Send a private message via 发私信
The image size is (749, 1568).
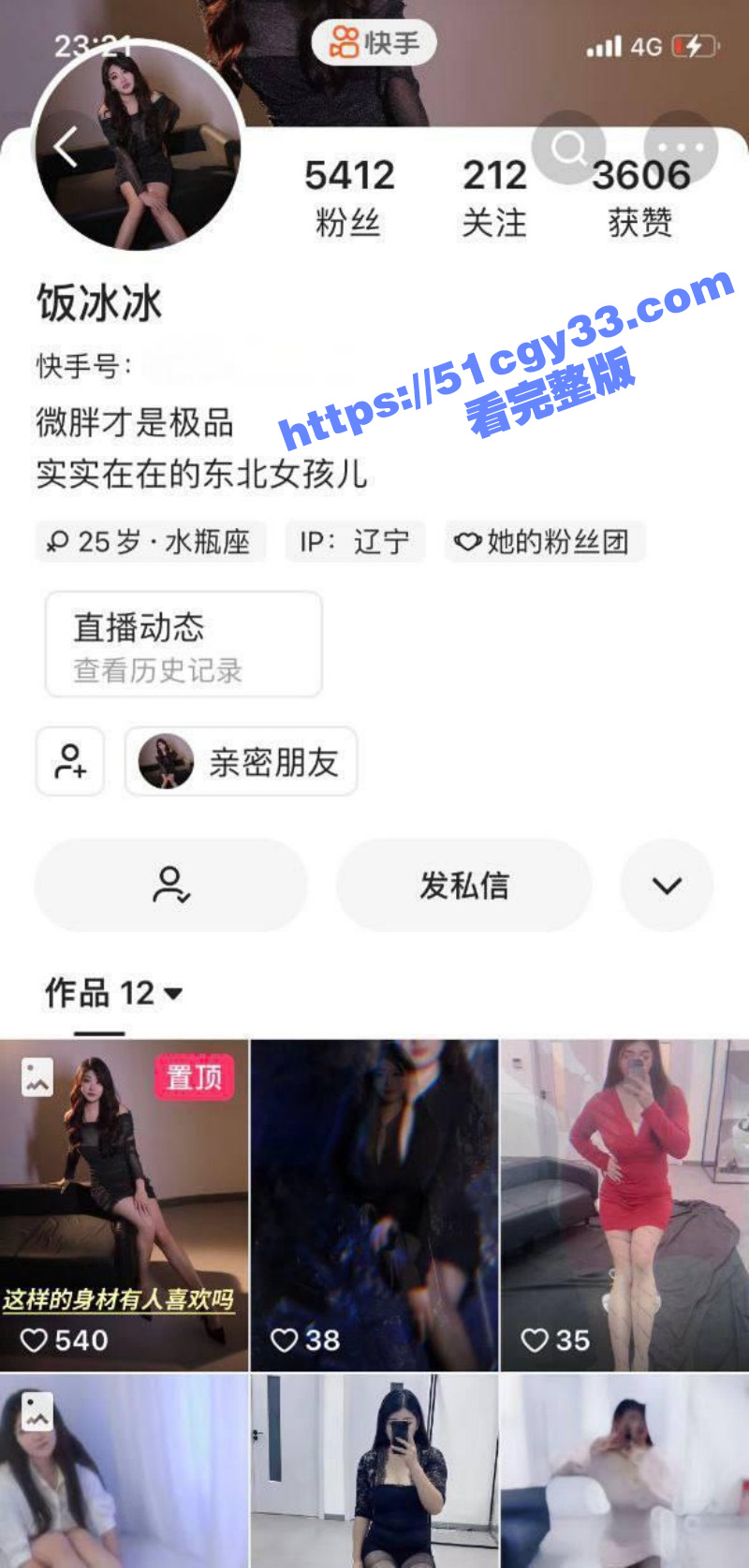464,885
